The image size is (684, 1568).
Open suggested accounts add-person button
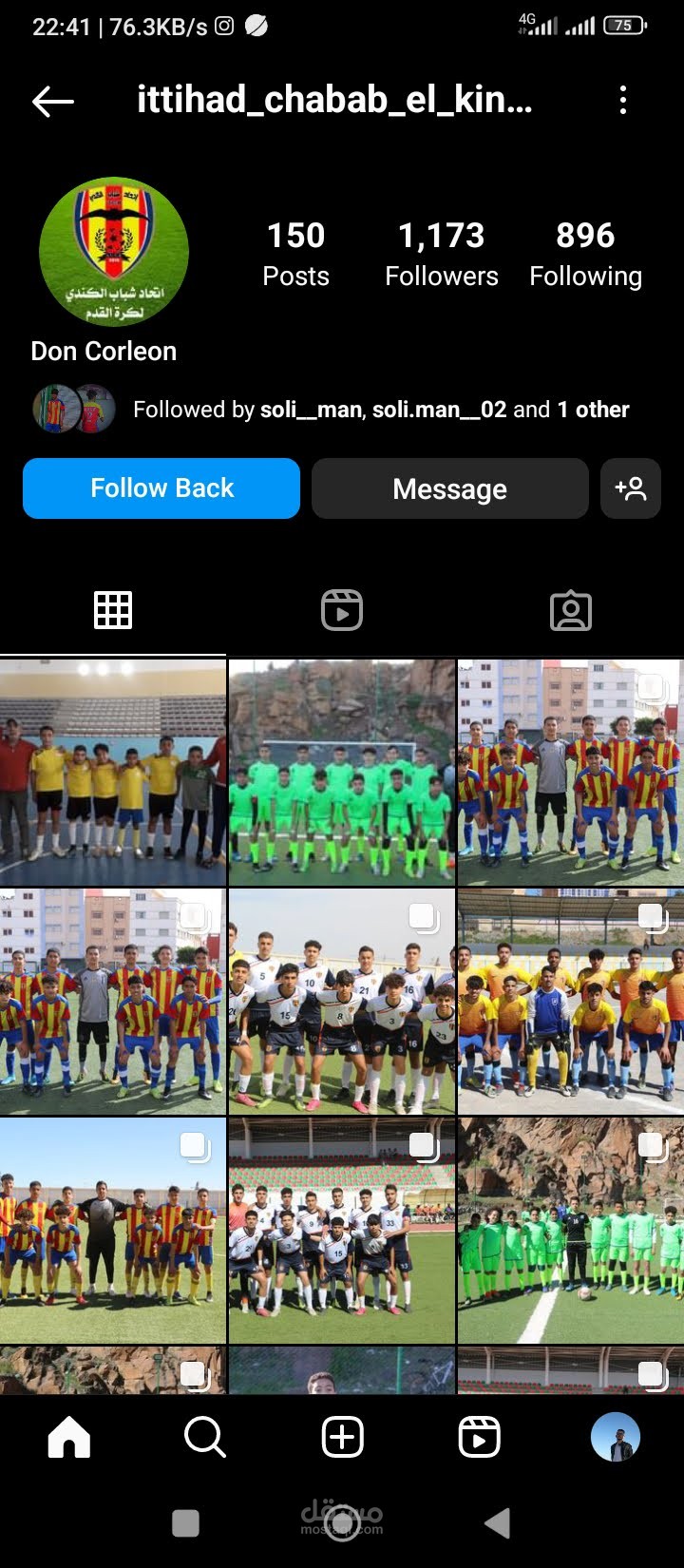tap(631, 488)
